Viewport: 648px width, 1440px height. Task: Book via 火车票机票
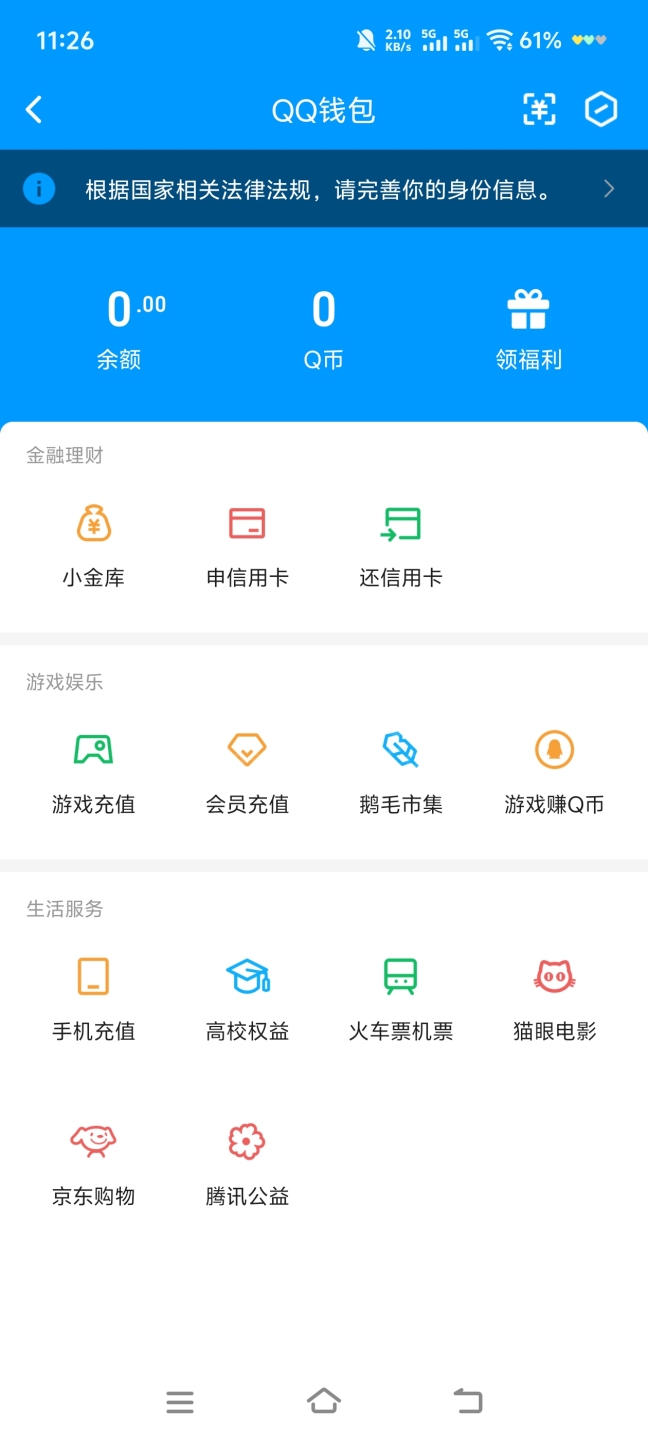tap(401, 998)
